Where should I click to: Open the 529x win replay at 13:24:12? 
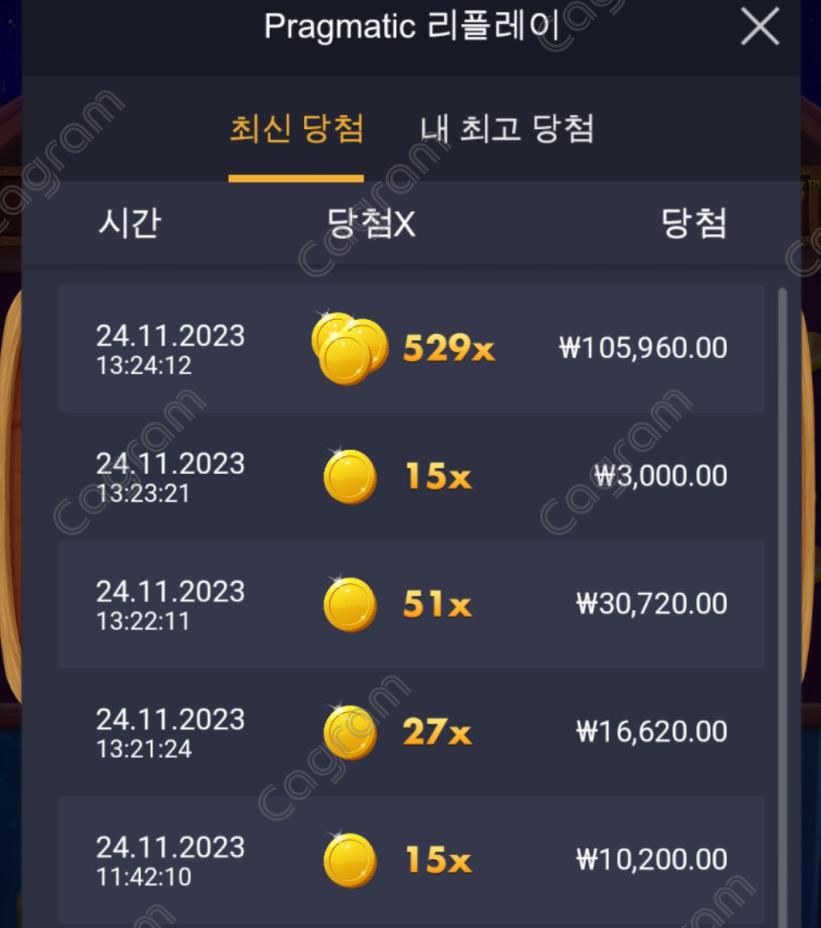pyautogui.click(x=411, y=348)
